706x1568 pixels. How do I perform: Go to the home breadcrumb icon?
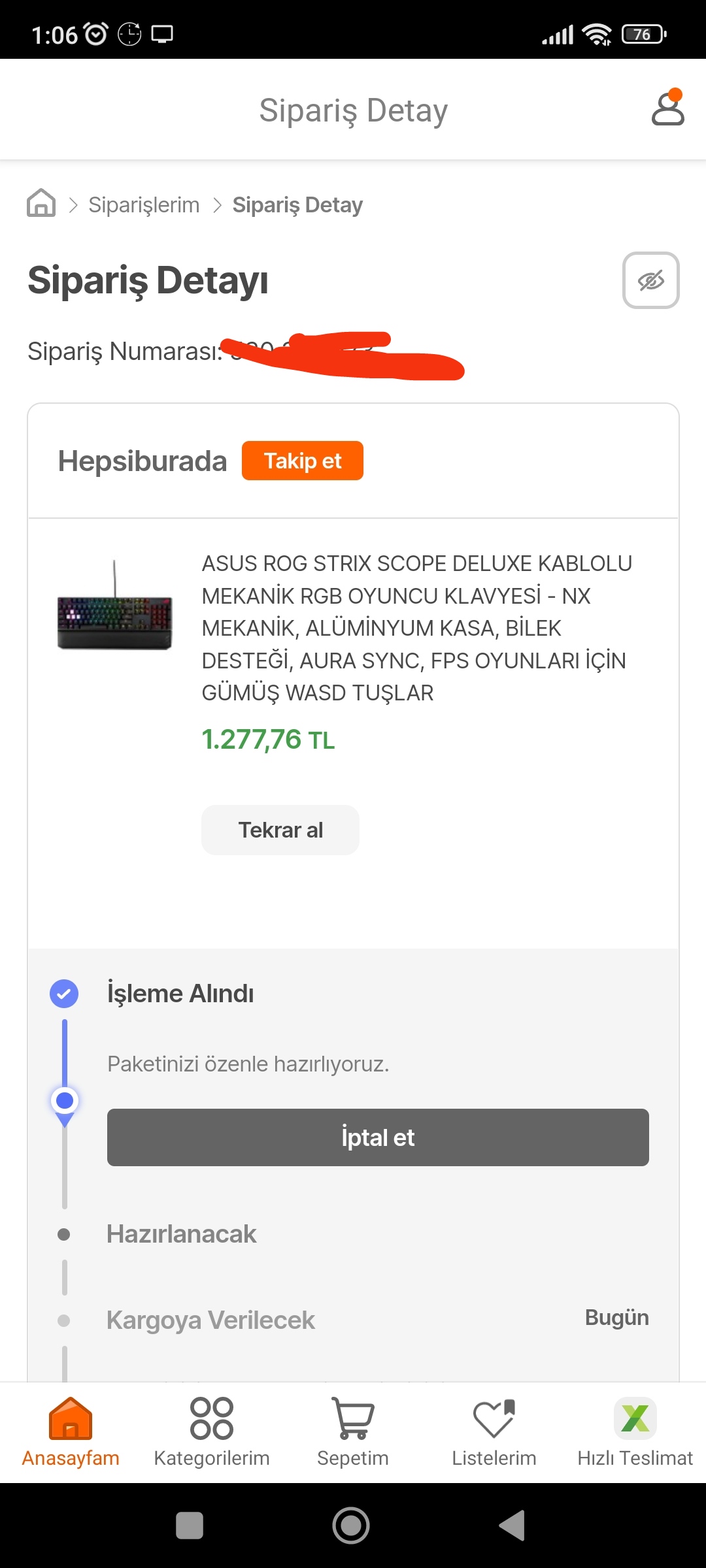point(41,203)
